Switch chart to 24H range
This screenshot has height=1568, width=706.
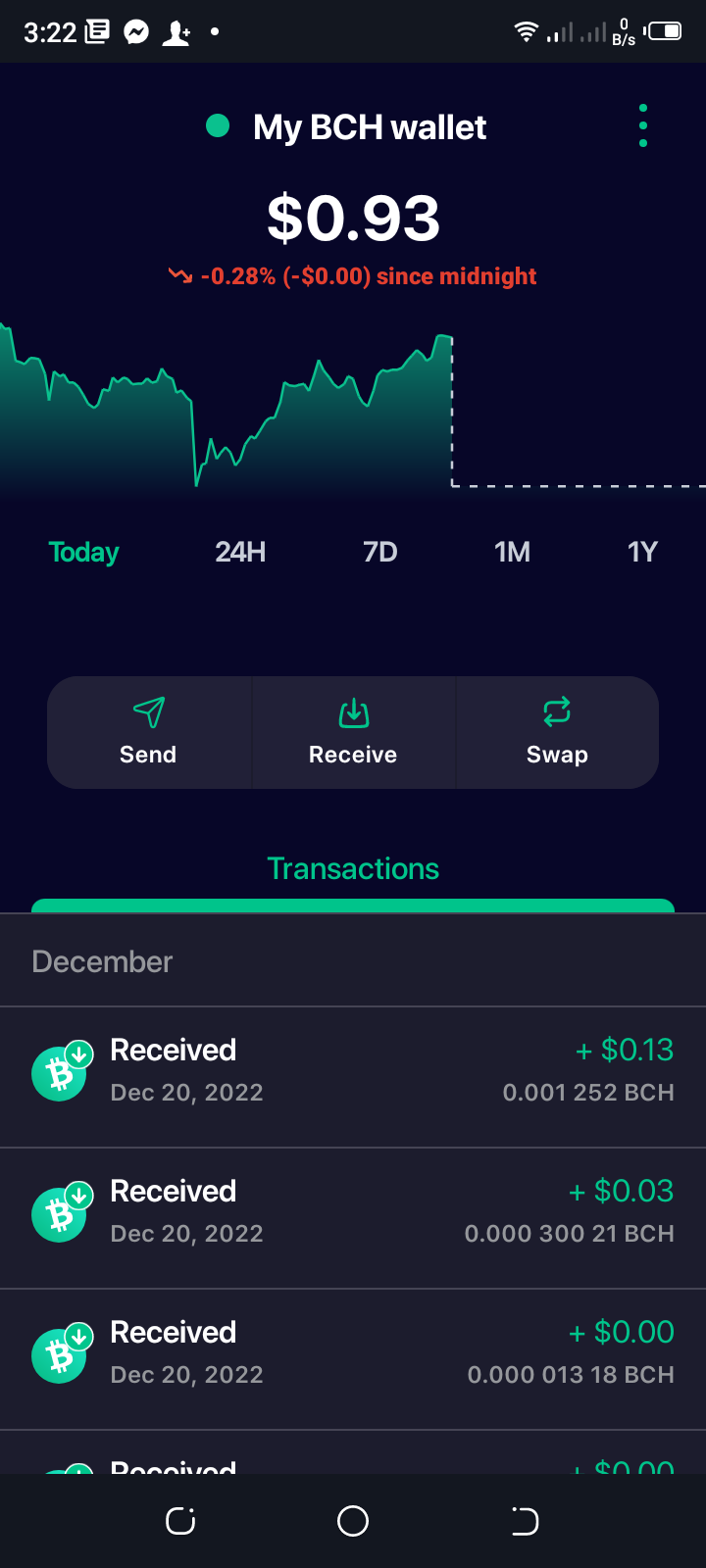point(240,553)
